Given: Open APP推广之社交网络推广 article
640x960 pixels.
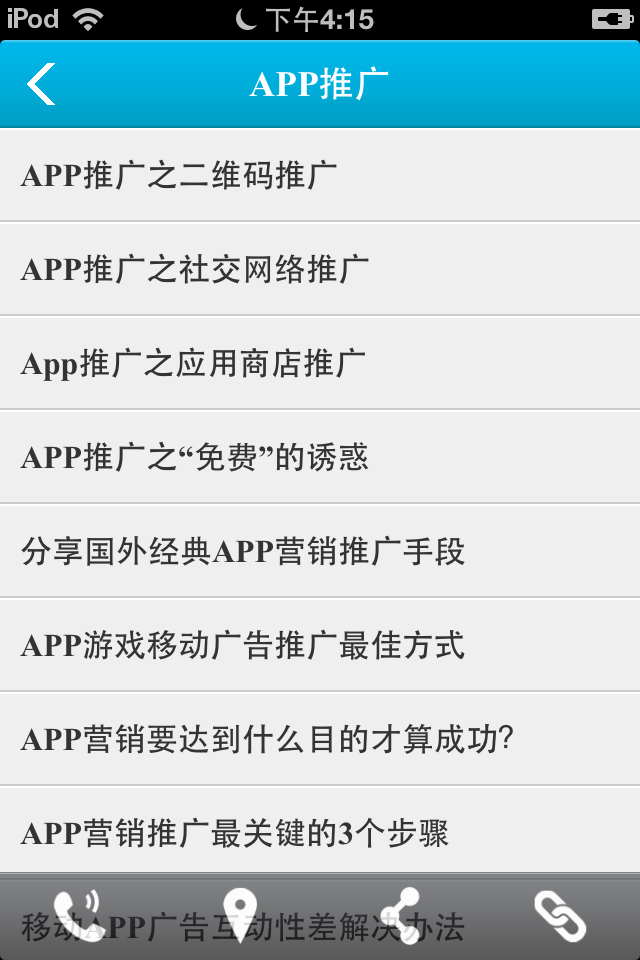Looking at the screenshot, I should click(x=320, y=269).
